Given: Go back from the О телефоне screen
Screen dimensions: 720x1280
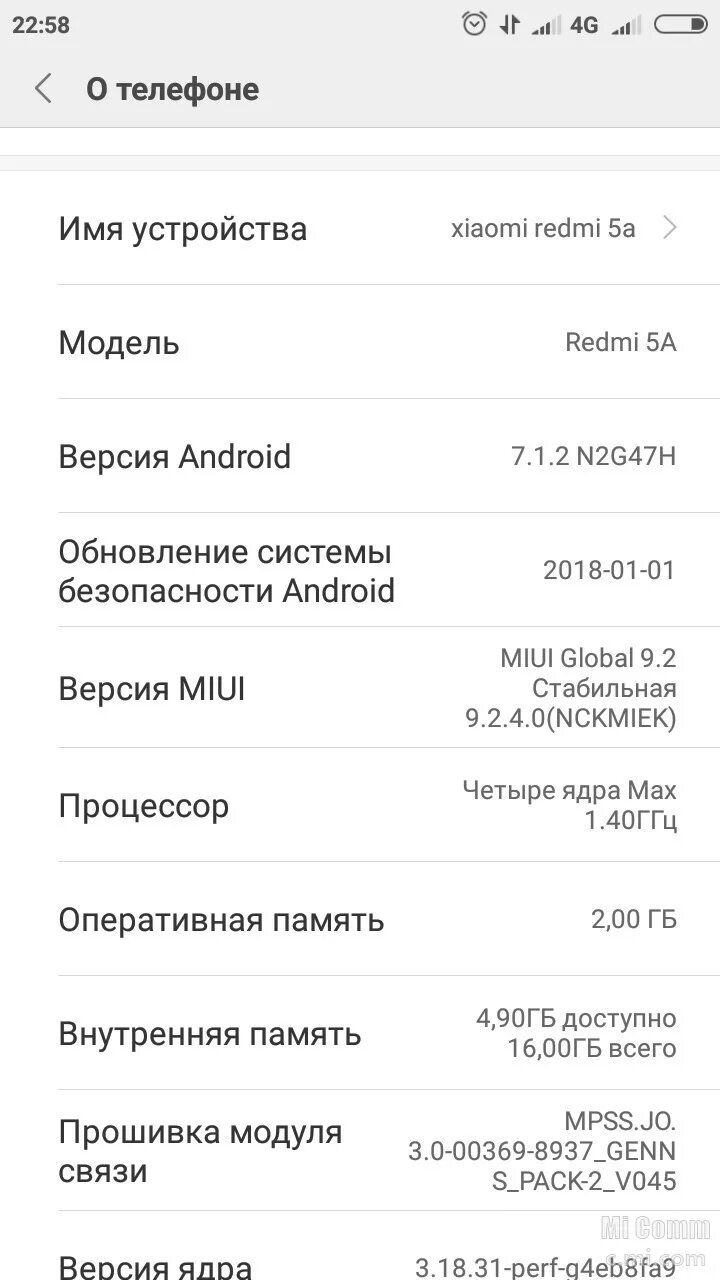Looking at the screenshot, I should pos(42,89).
